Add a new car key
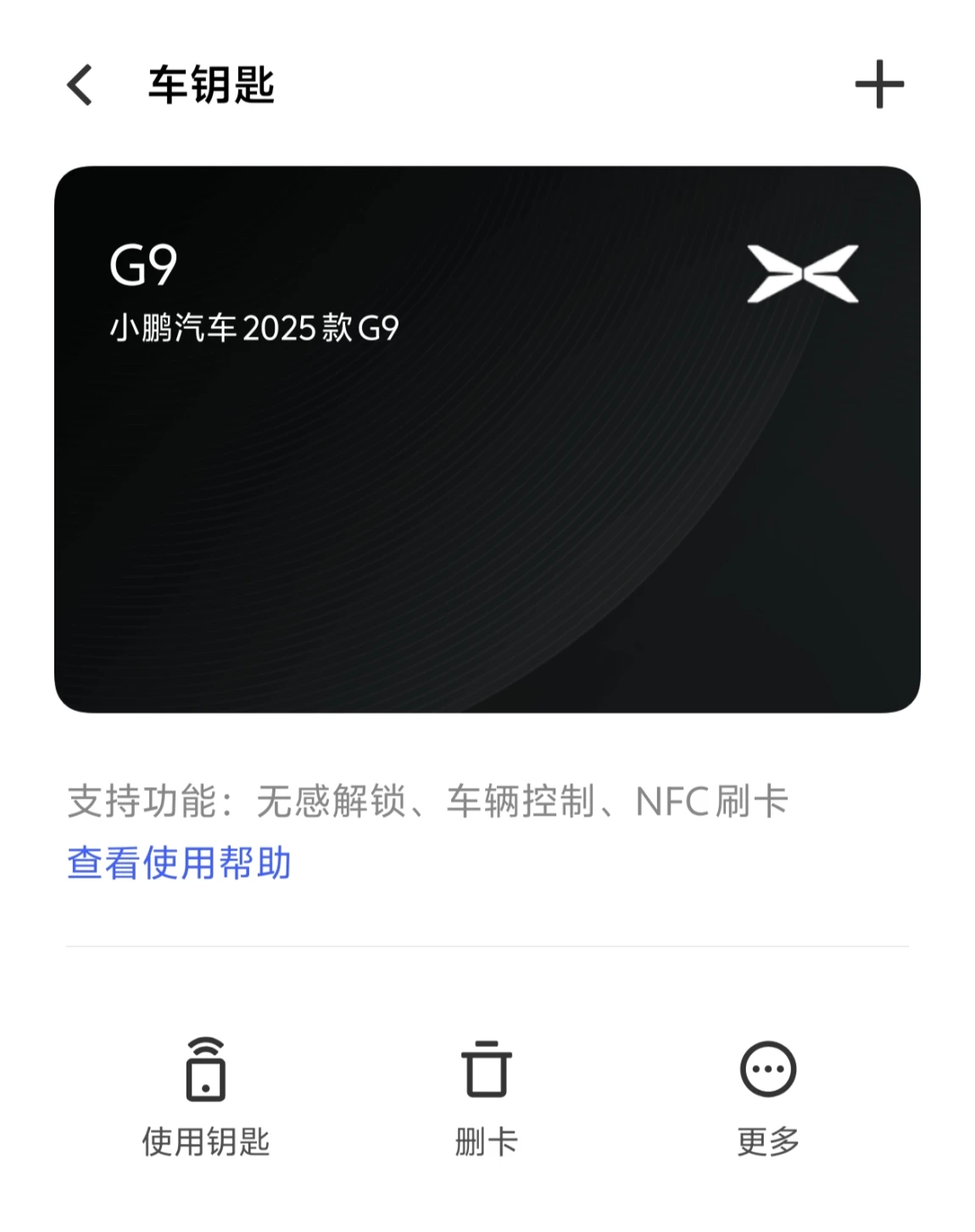 pos(879,85)
